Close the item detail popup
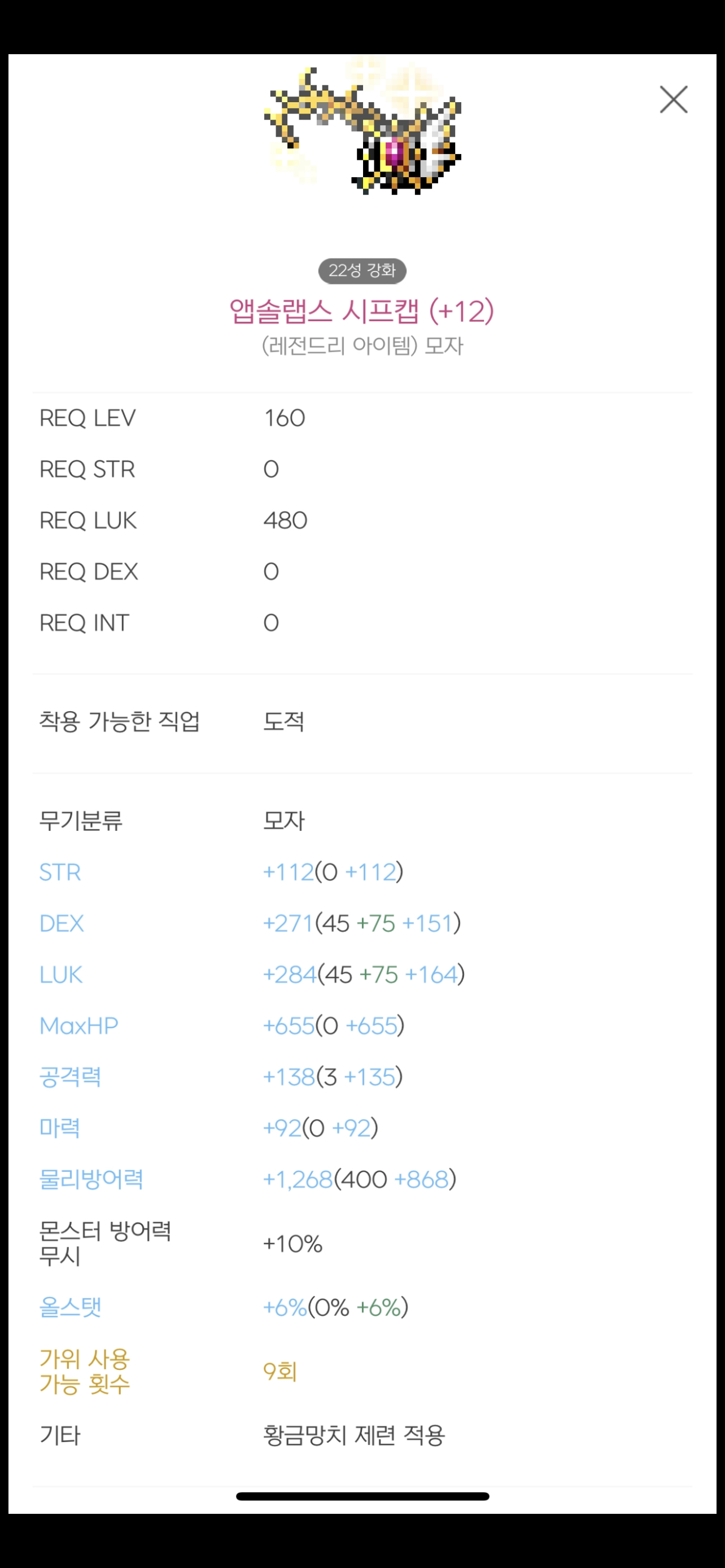This screenshot has width=725, height=1568. [673, 99]
